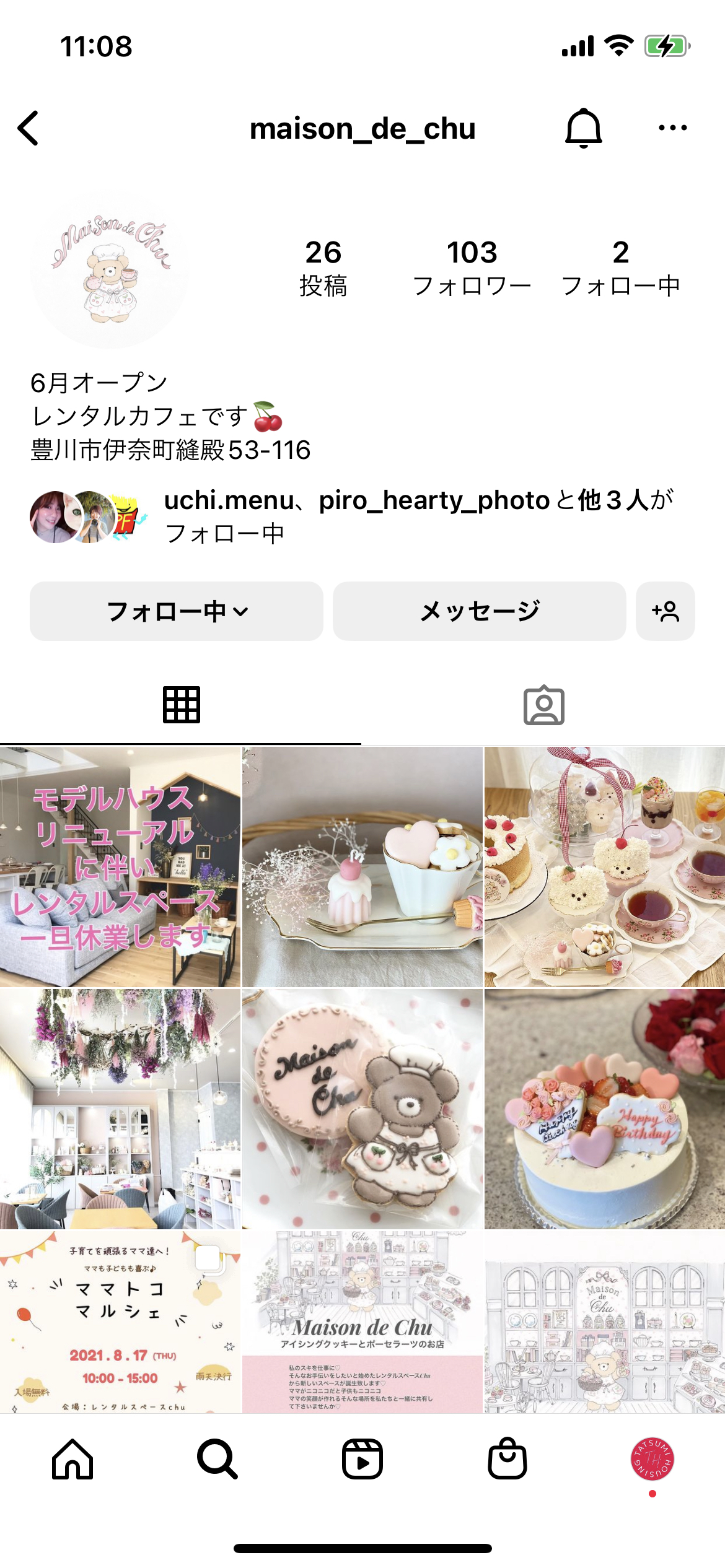Open the ママトコマルシェ event post
The height and width of the screenshot is (1568, 725).
pyautogui.click(x=120, y=1322)
